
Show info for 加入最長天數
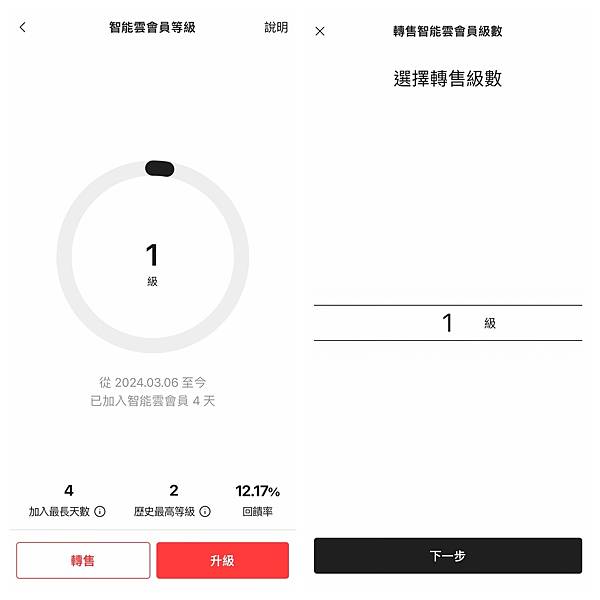click(x=100, y=511)
